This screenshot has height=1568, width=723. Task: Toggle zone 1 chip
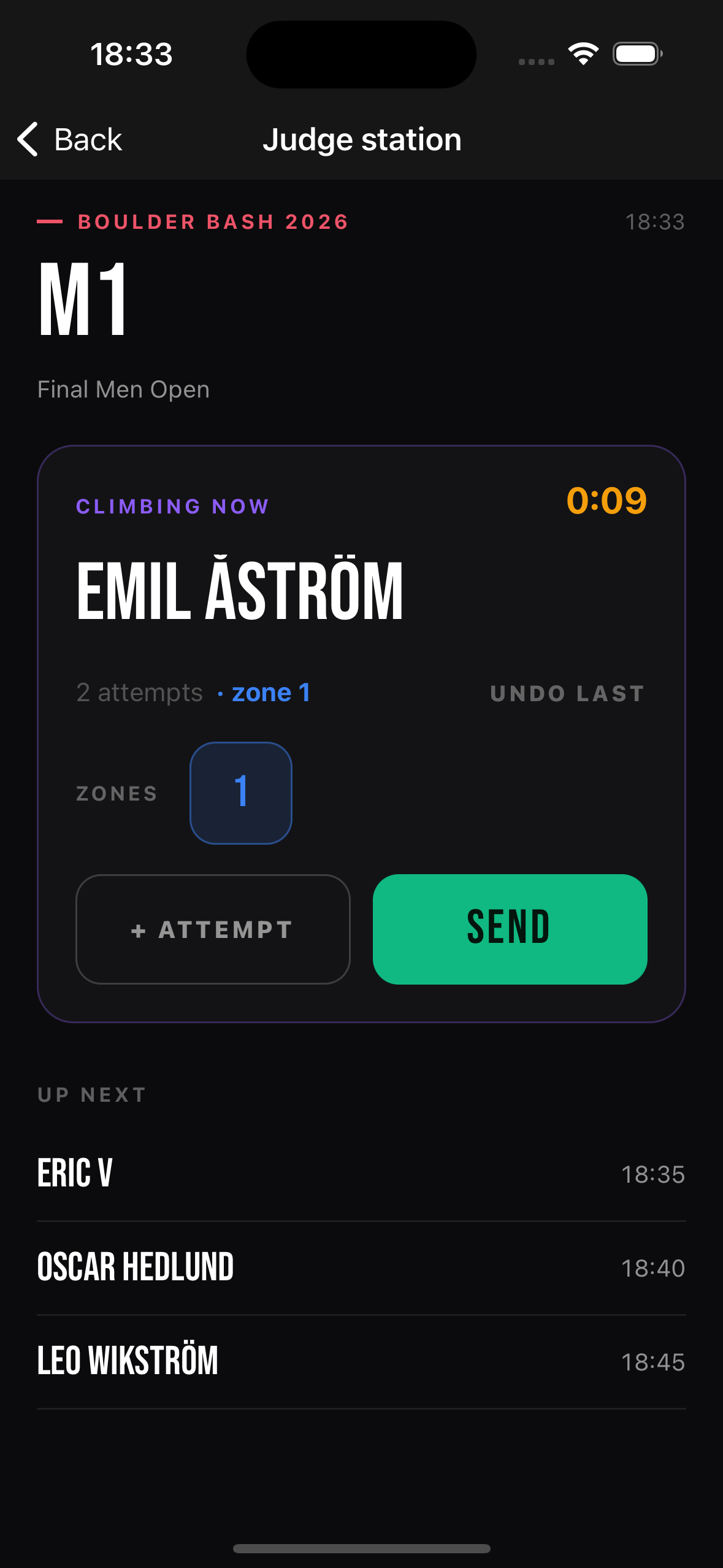(x=241, y=793)
